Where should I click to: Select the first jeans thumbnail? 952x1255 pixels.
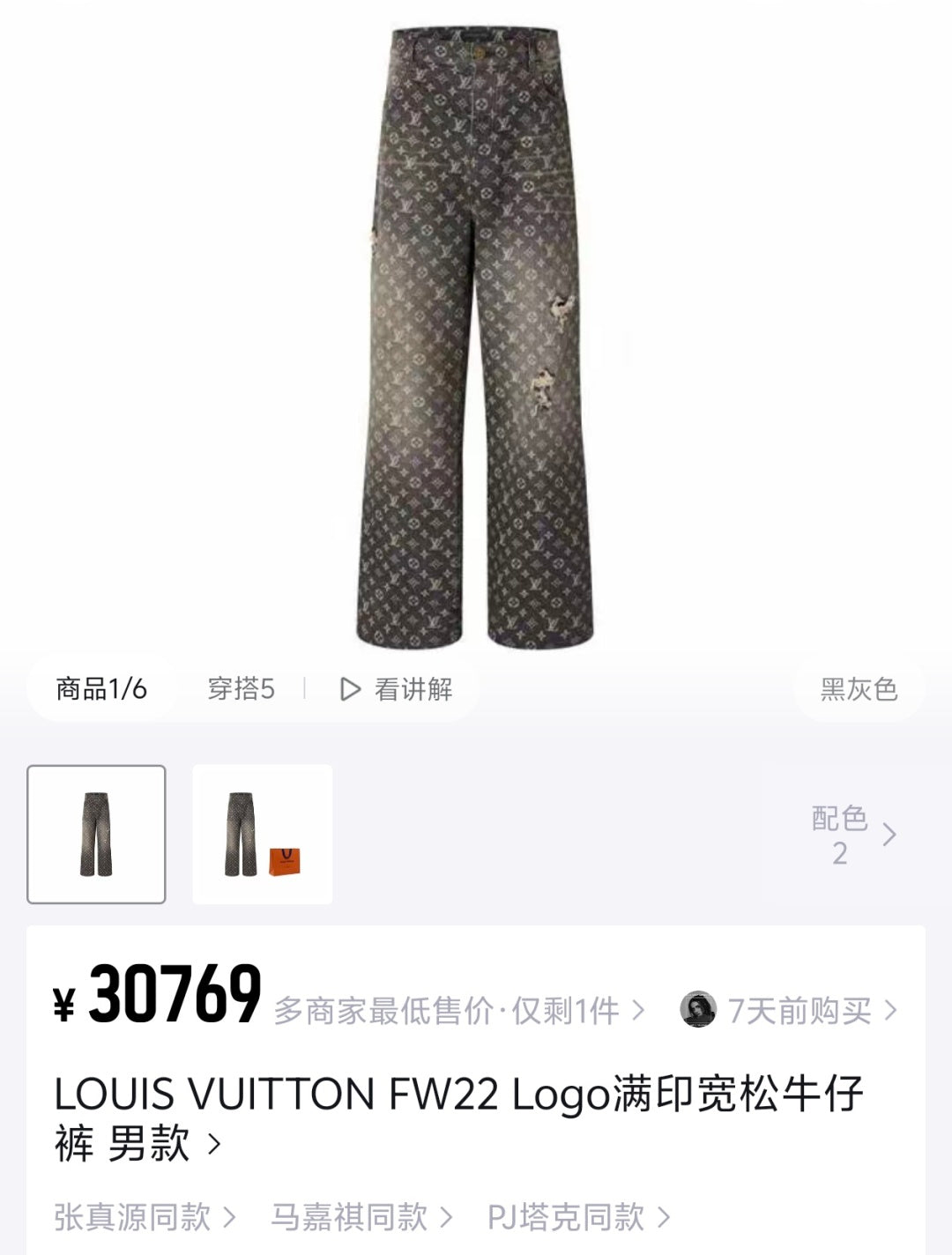click(96, 834)
